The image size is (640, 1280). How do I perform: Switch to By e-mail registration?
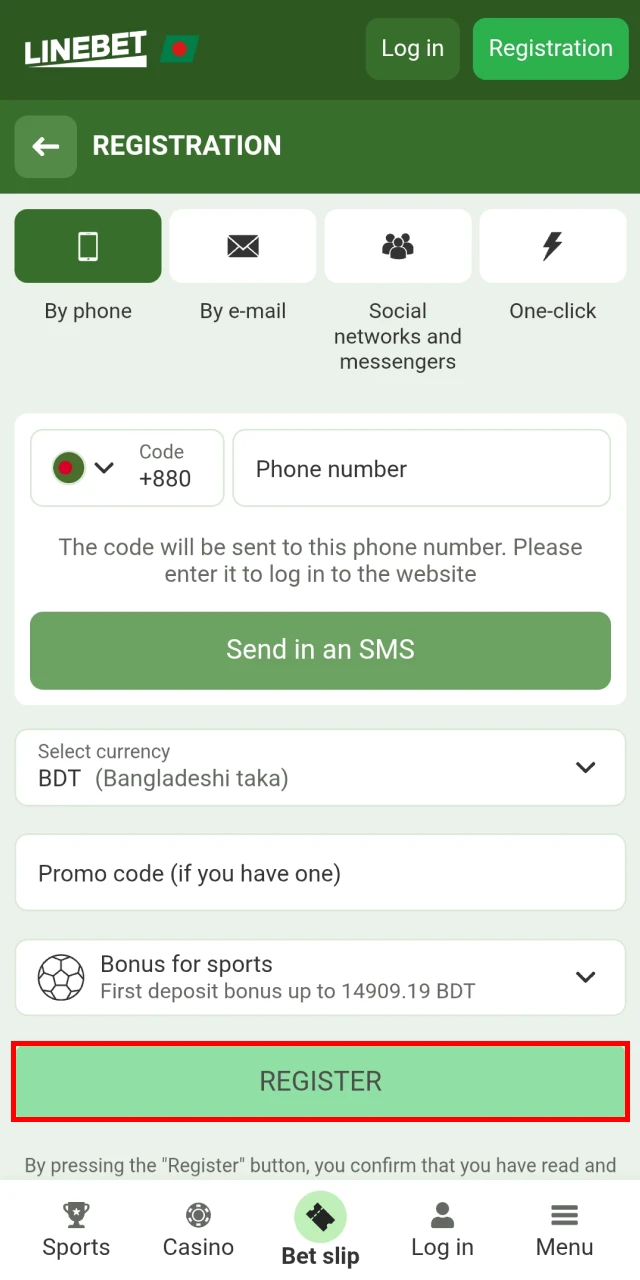(x=242, y=246)
